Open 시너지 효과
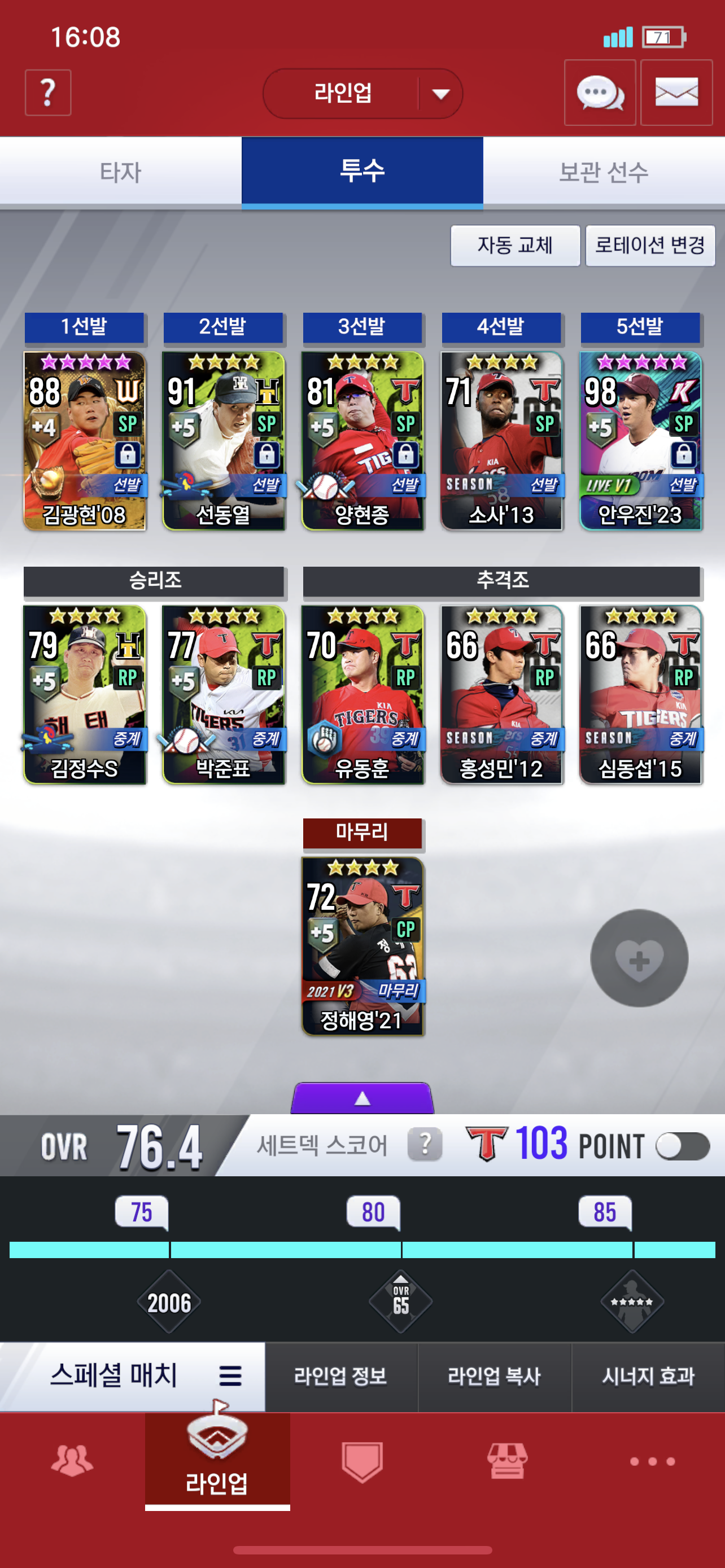This screenshot has width=725, height=1568. click(x=648, y=1376)
